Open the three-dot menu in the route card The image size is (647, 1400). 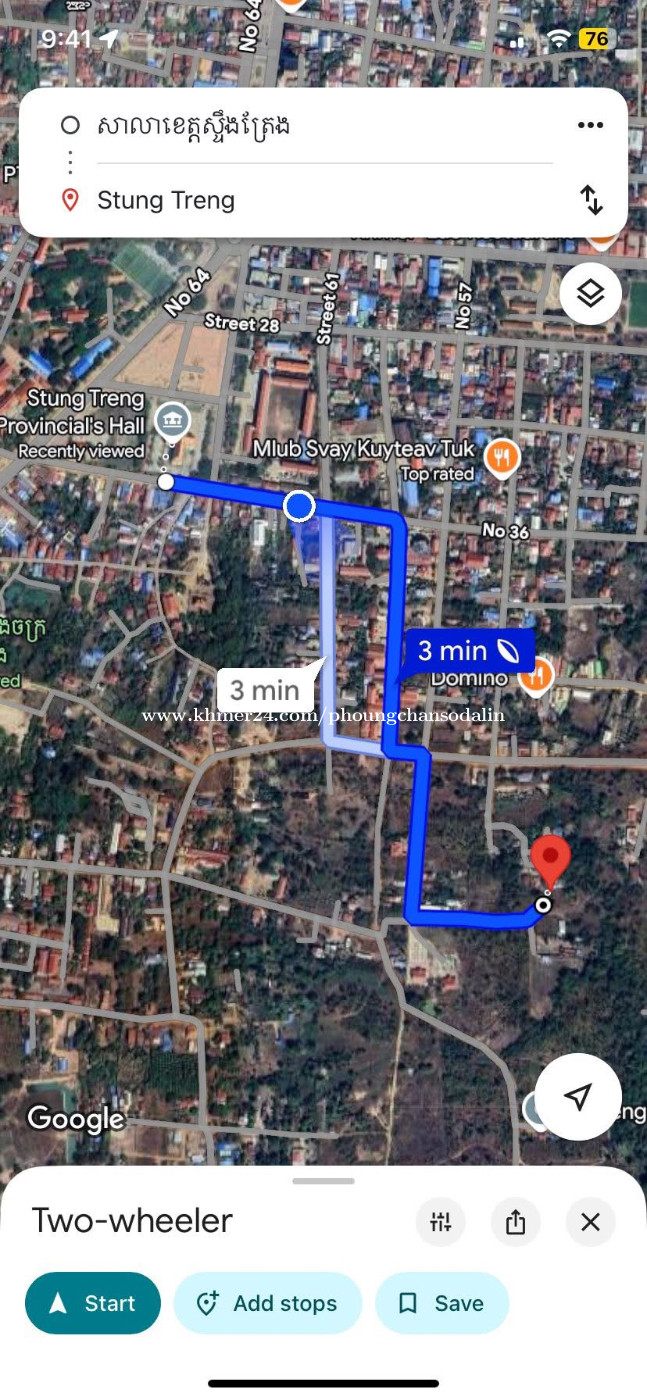click(x=590, y=125)
